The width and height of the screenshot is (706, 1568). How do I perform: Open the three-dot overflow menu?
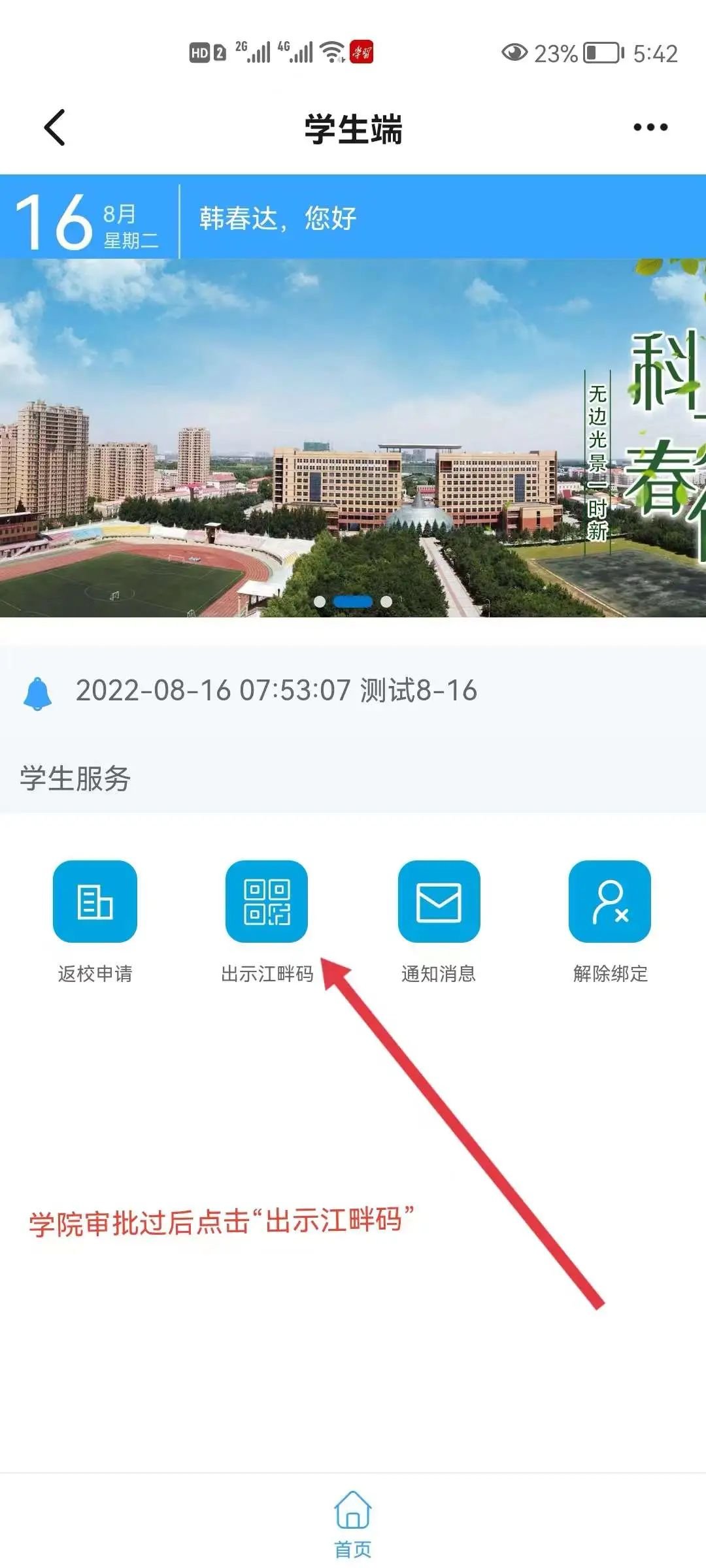tap(650, 127)
